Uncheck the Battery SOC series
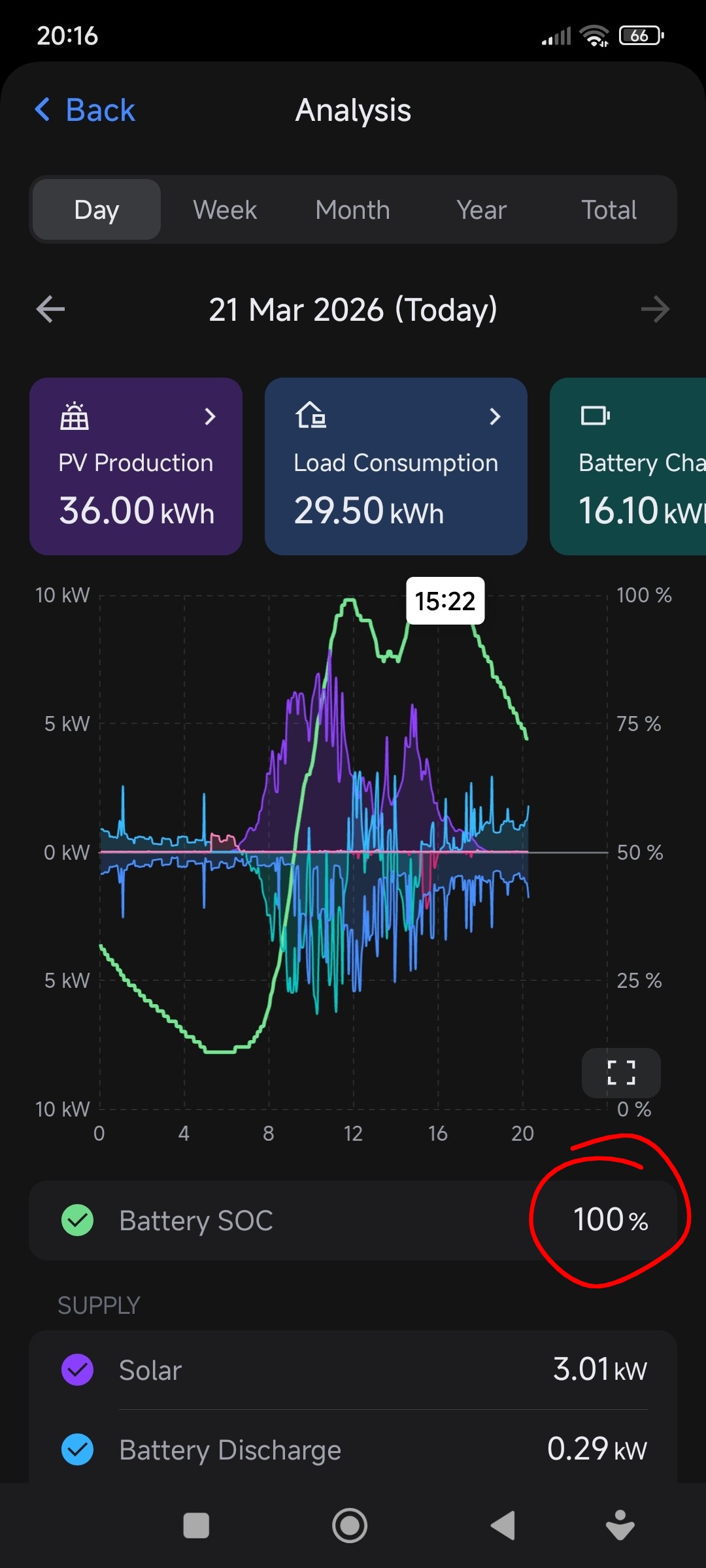Viewport: 706px width, 1568px height. coord(78,1220)
